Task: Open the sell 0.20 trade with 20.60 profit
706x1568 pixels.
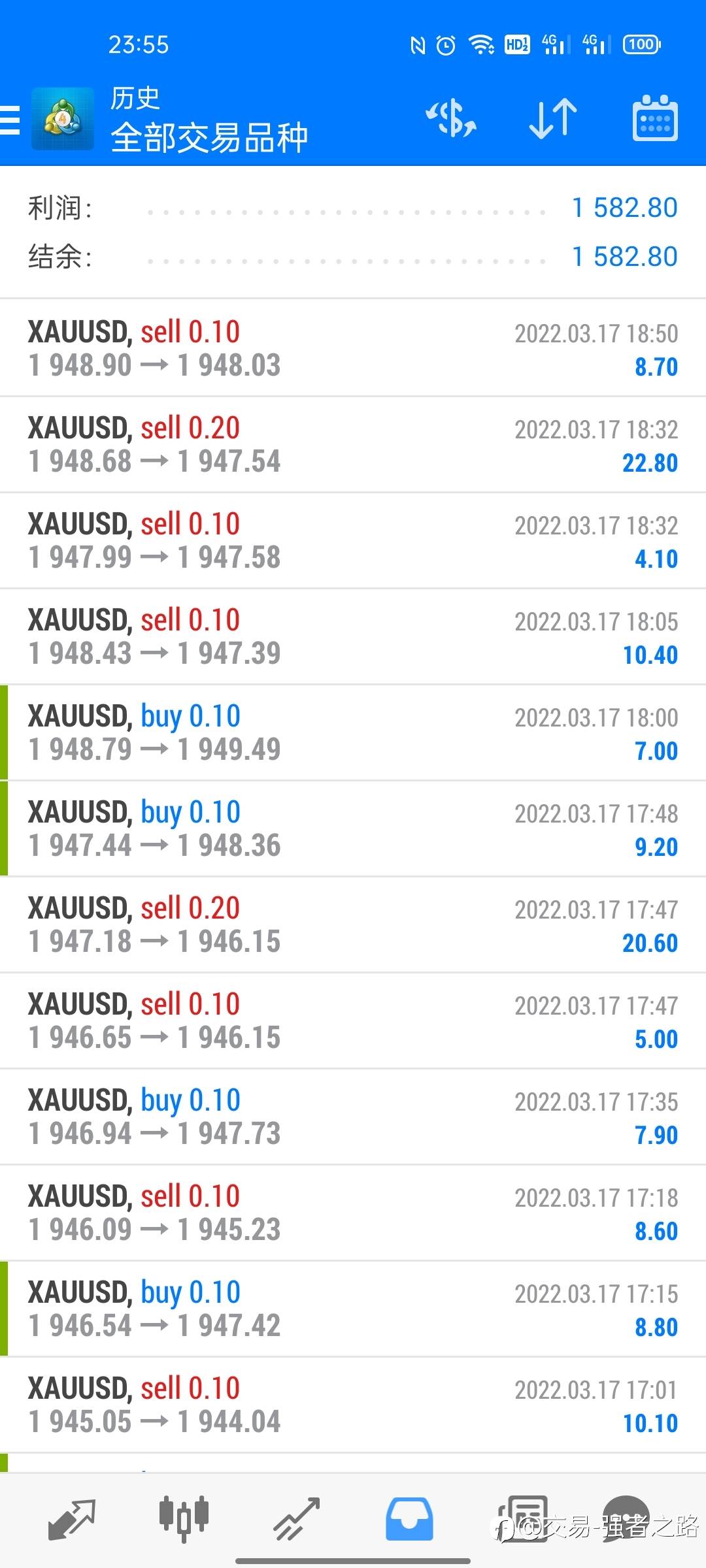Action: (353, 924)
